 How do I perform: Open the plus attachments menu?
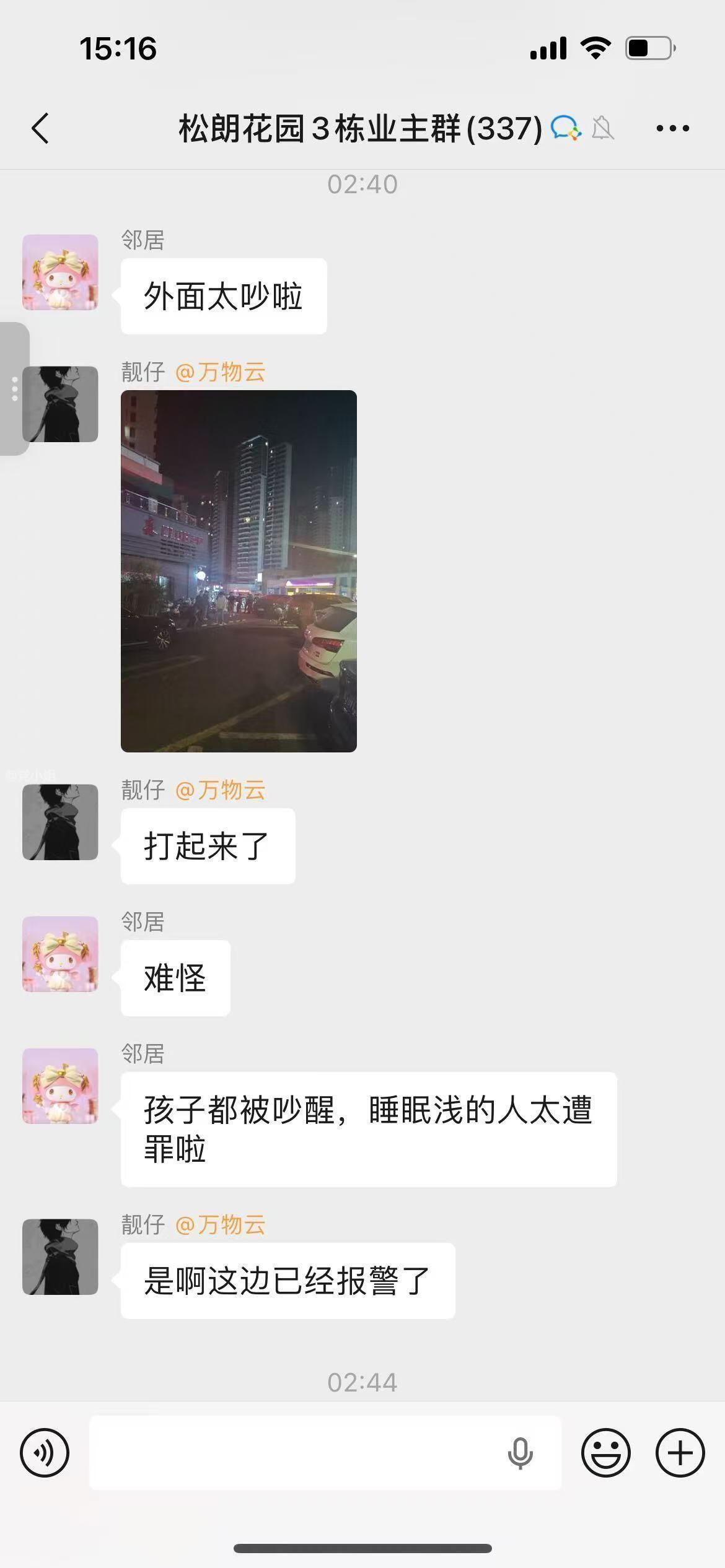point(680,1452)
